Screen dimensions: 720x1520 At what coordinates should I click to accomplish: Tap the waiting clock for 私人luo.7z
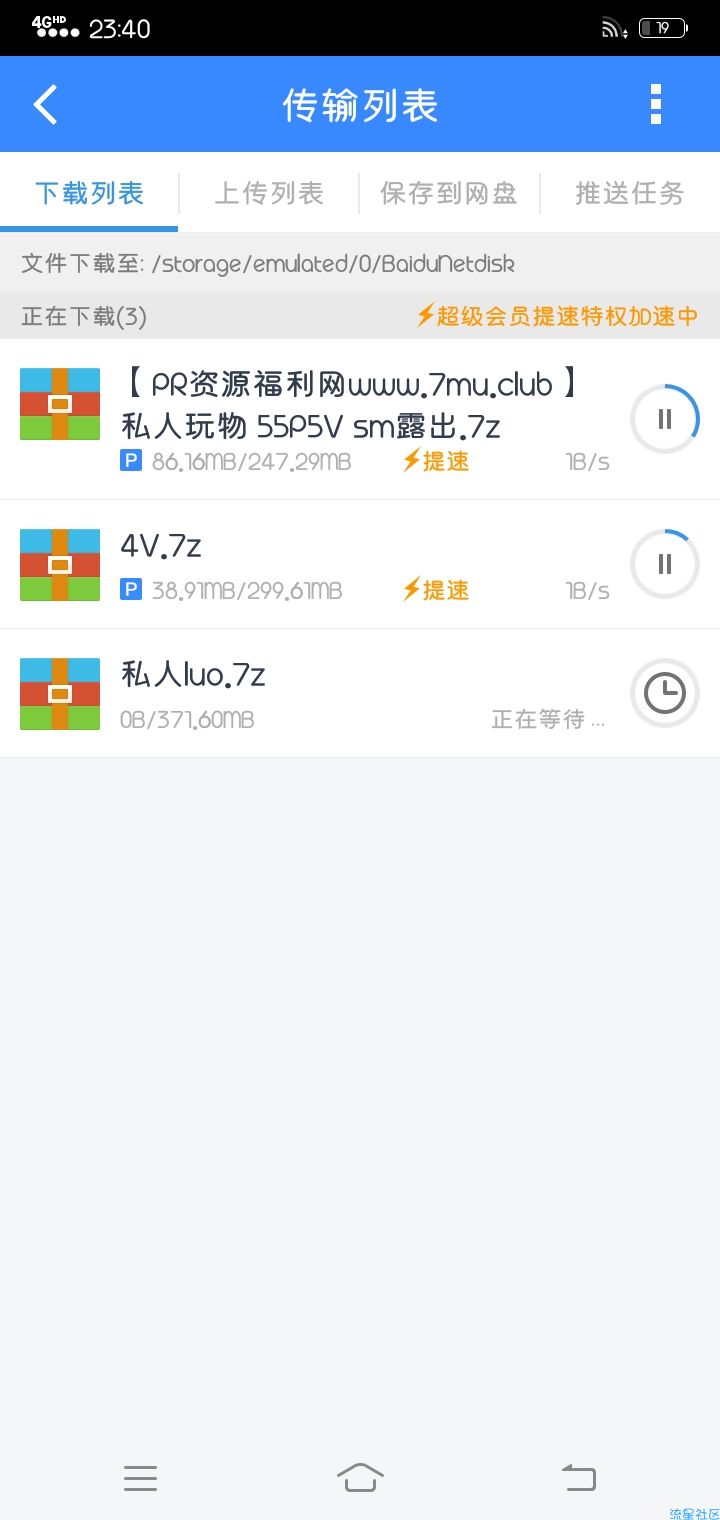coord(665,693)
